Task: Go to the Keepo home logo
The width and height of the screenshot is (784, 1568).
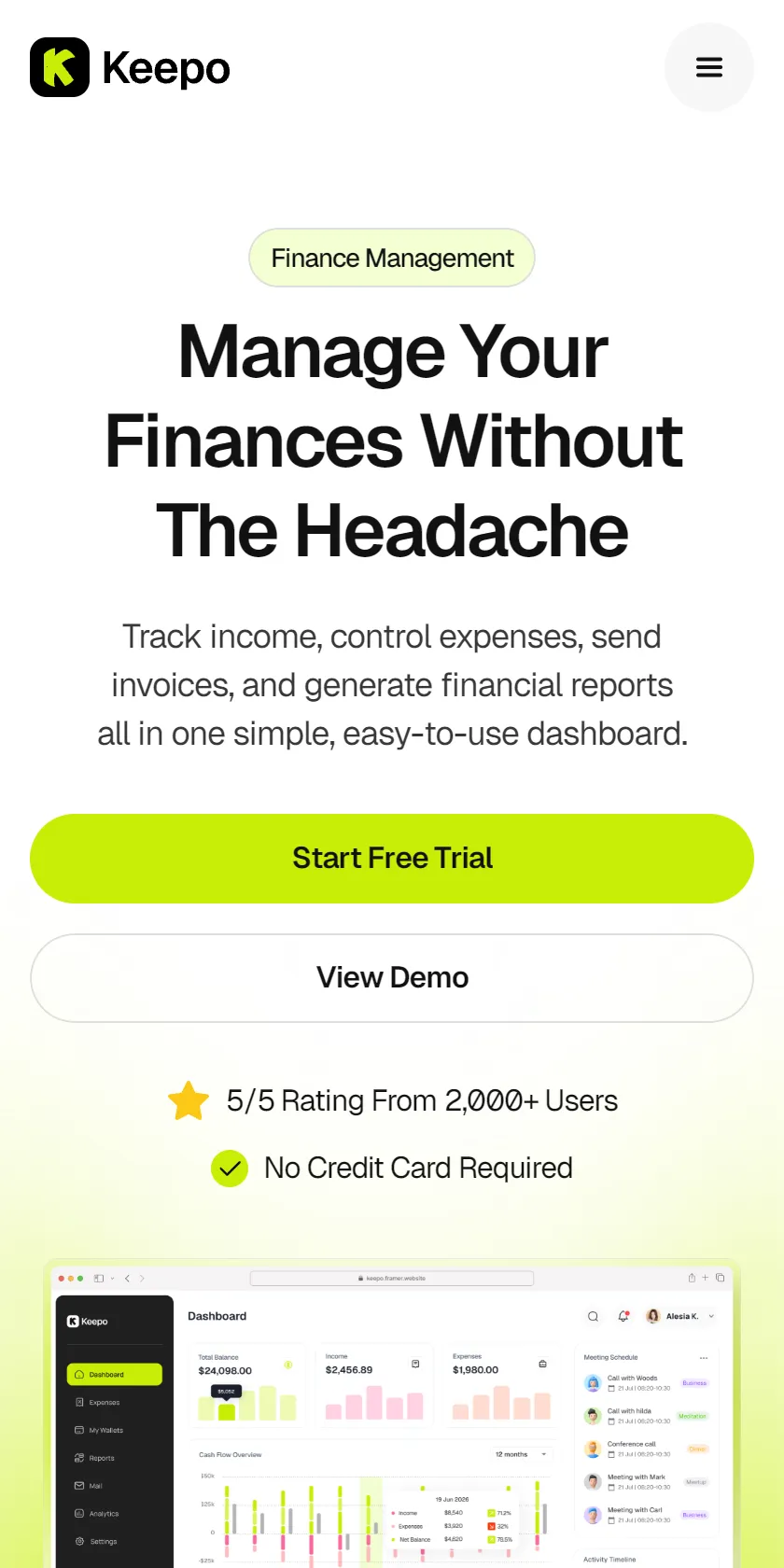Action: 130,67
